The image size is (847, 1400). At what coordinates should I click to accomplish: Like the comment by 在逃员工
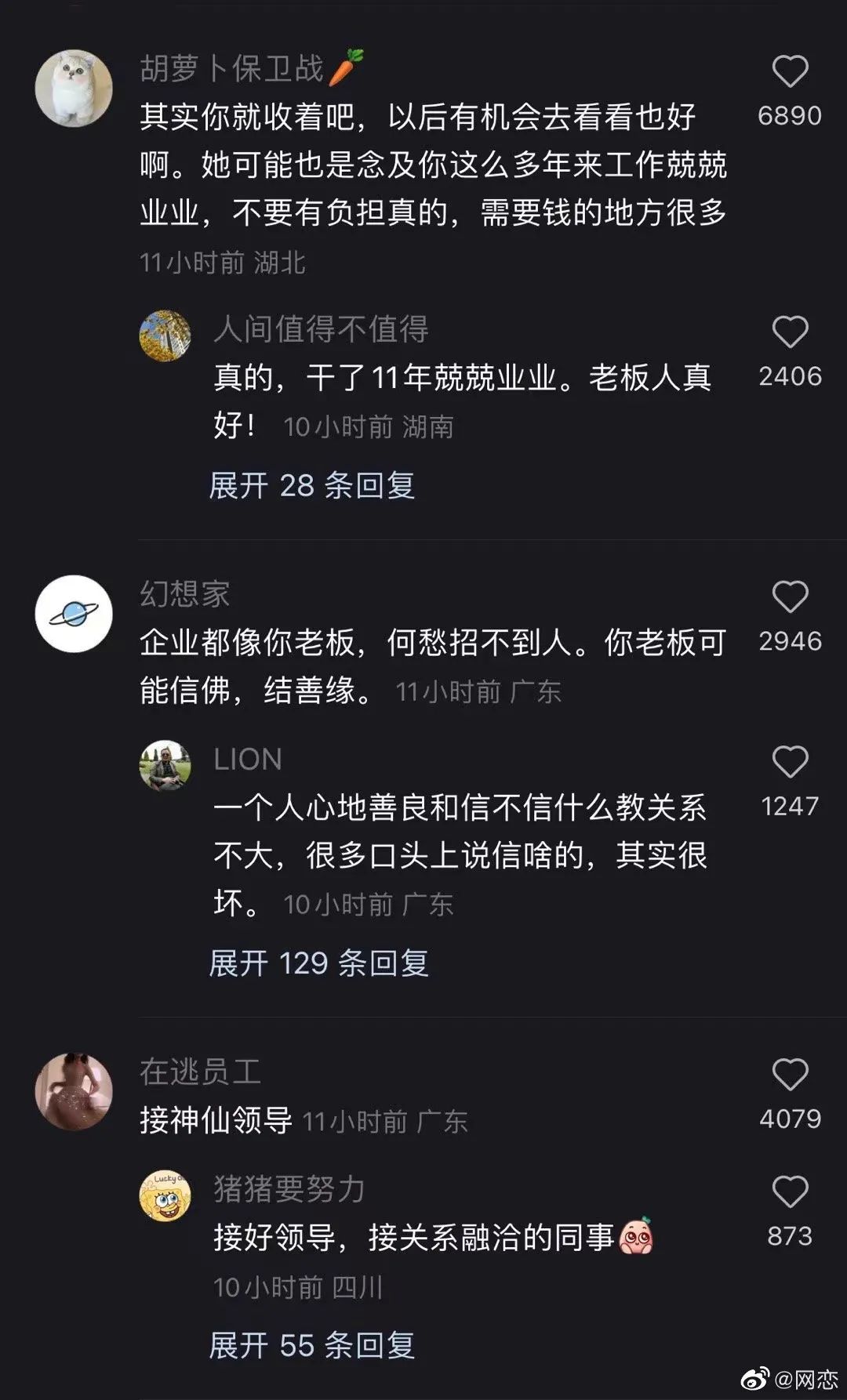[x=790, y=1074]
